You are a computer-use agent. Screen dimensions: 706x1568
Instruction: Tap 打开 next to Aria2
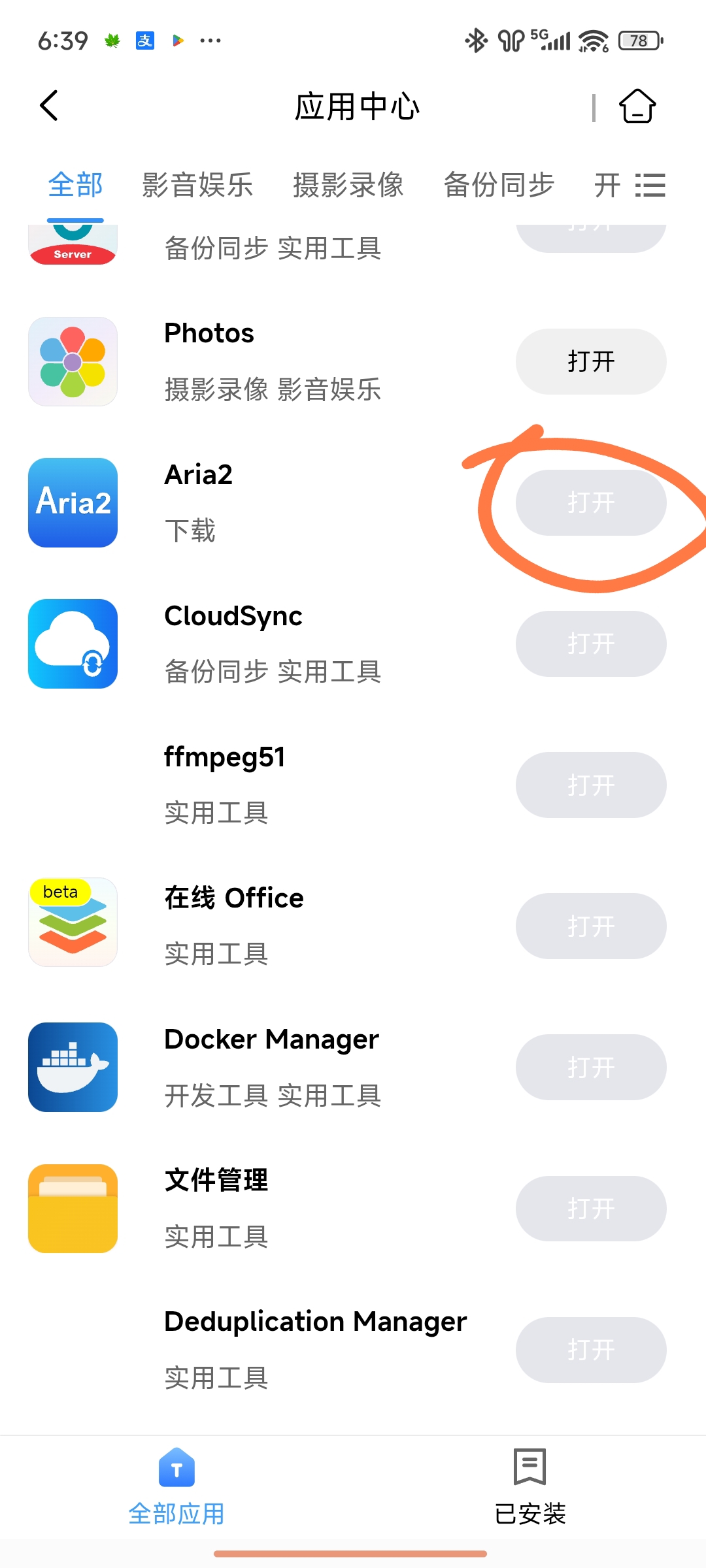591,502
